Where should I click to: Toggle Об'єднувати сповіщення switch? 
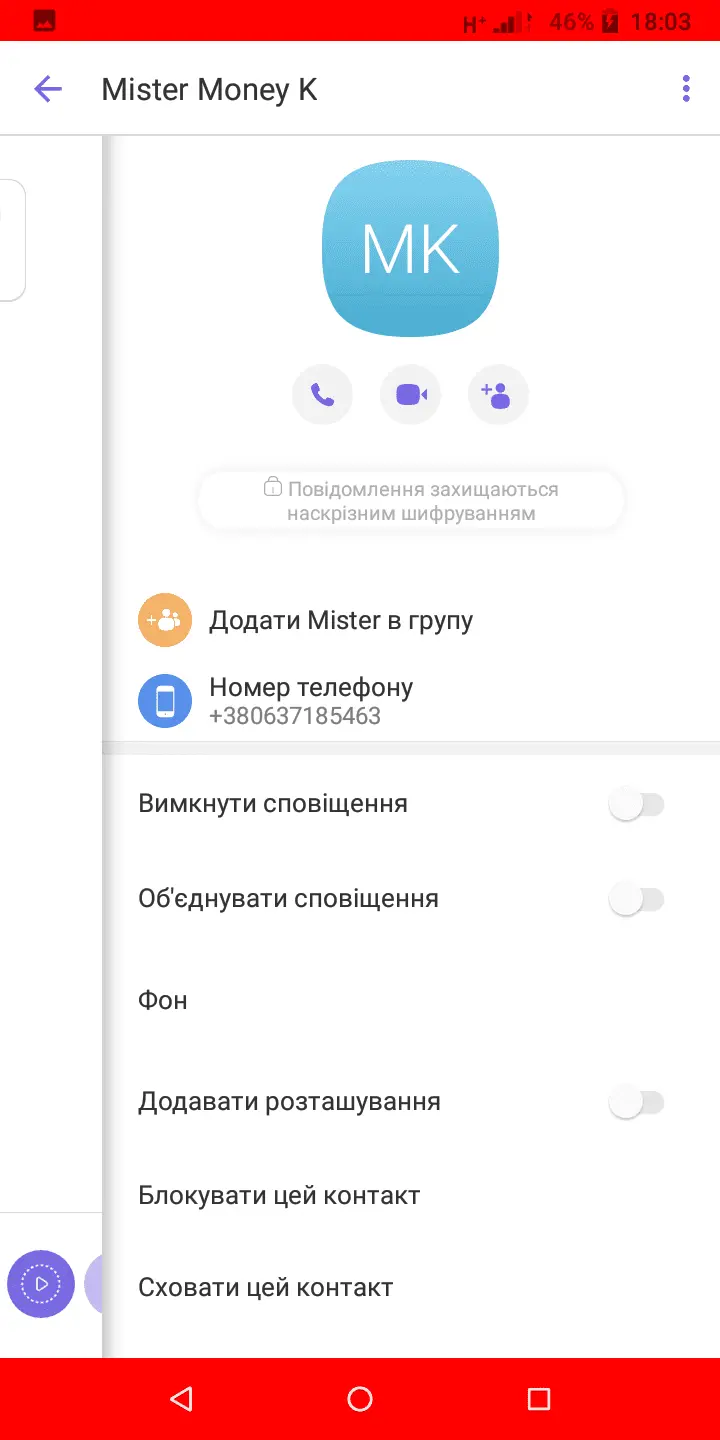point(637,899)
